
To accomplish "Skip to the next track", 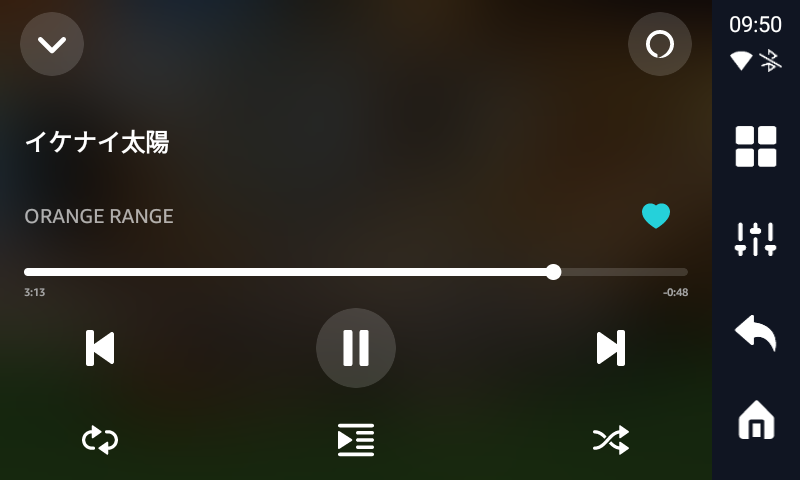I will tap(610, 348).
